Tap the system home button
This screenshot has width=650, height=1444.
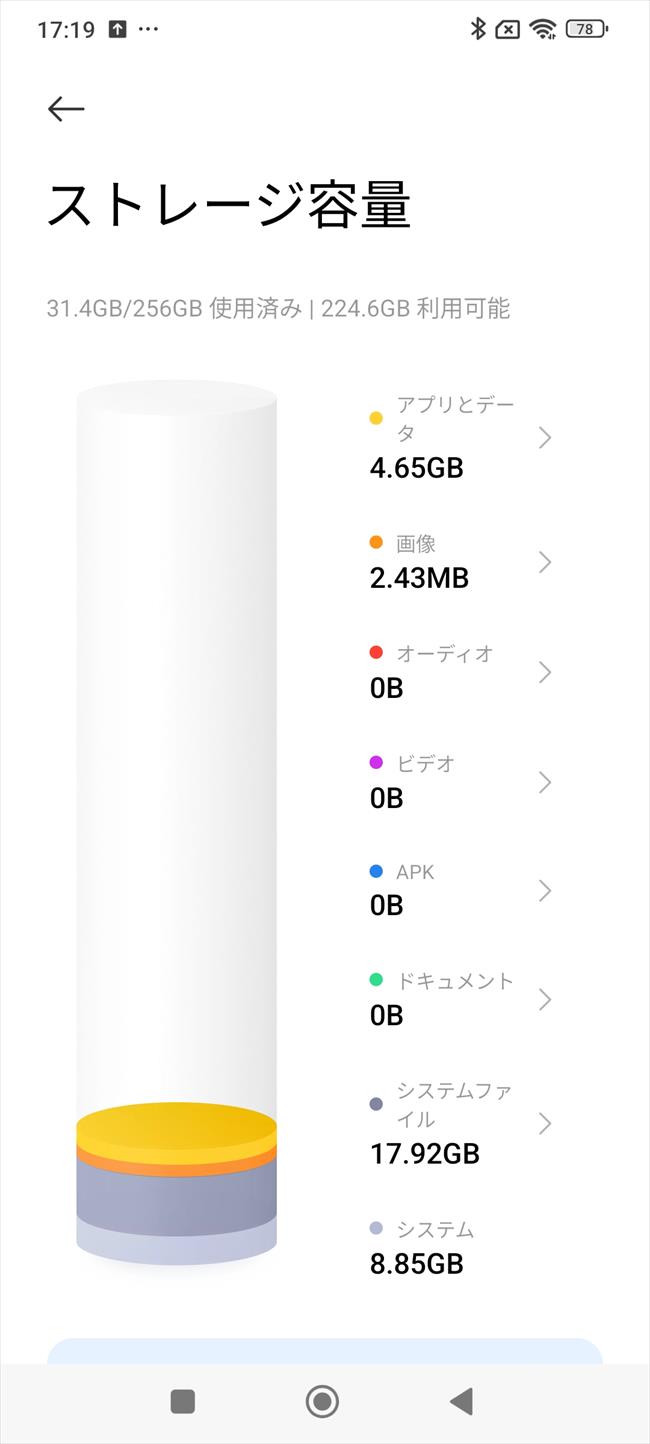pos(322,1402)
